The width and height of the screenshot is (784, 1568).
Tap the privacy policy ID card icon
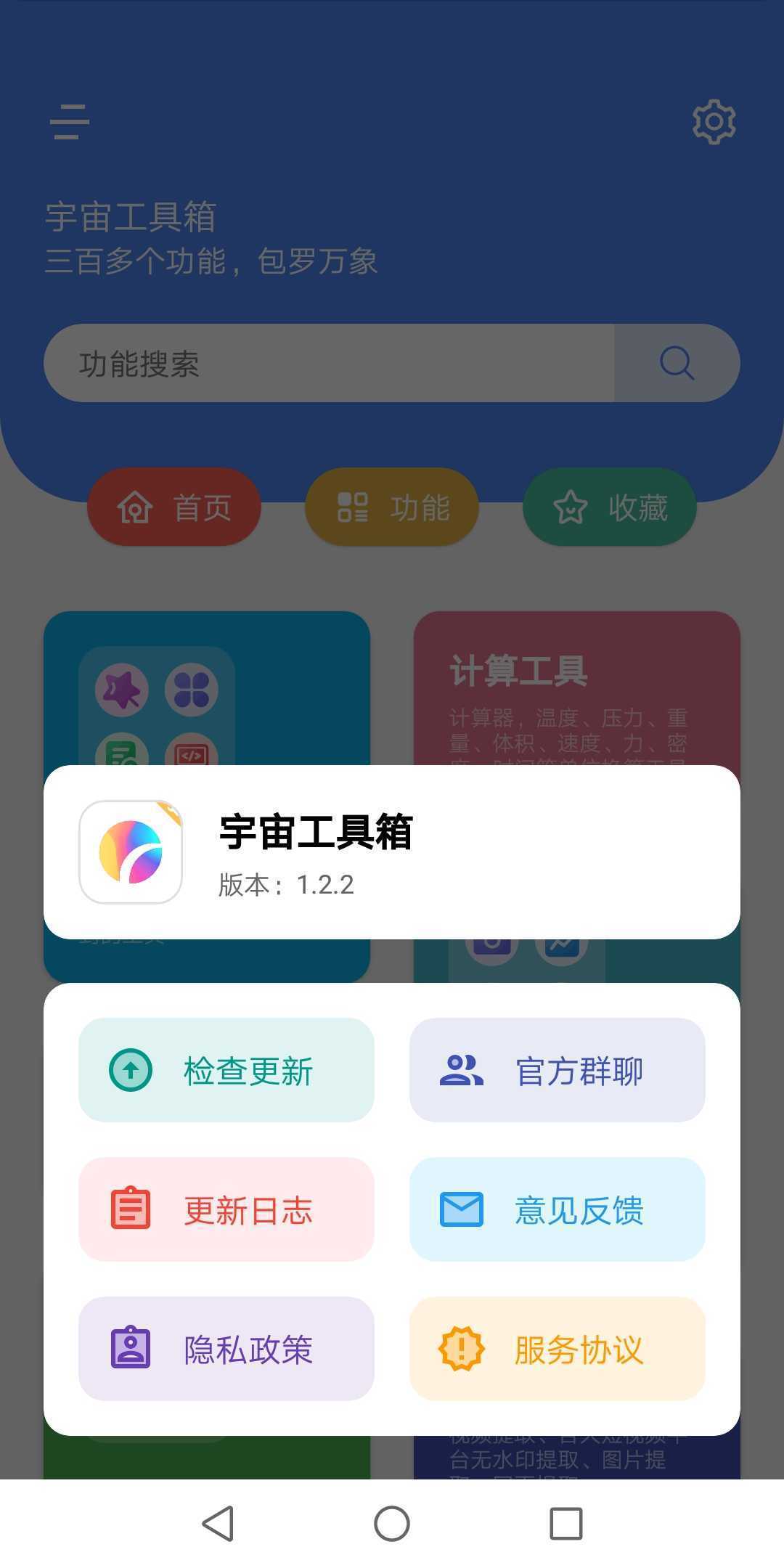pyautogui.click(x=131, y=1349)
